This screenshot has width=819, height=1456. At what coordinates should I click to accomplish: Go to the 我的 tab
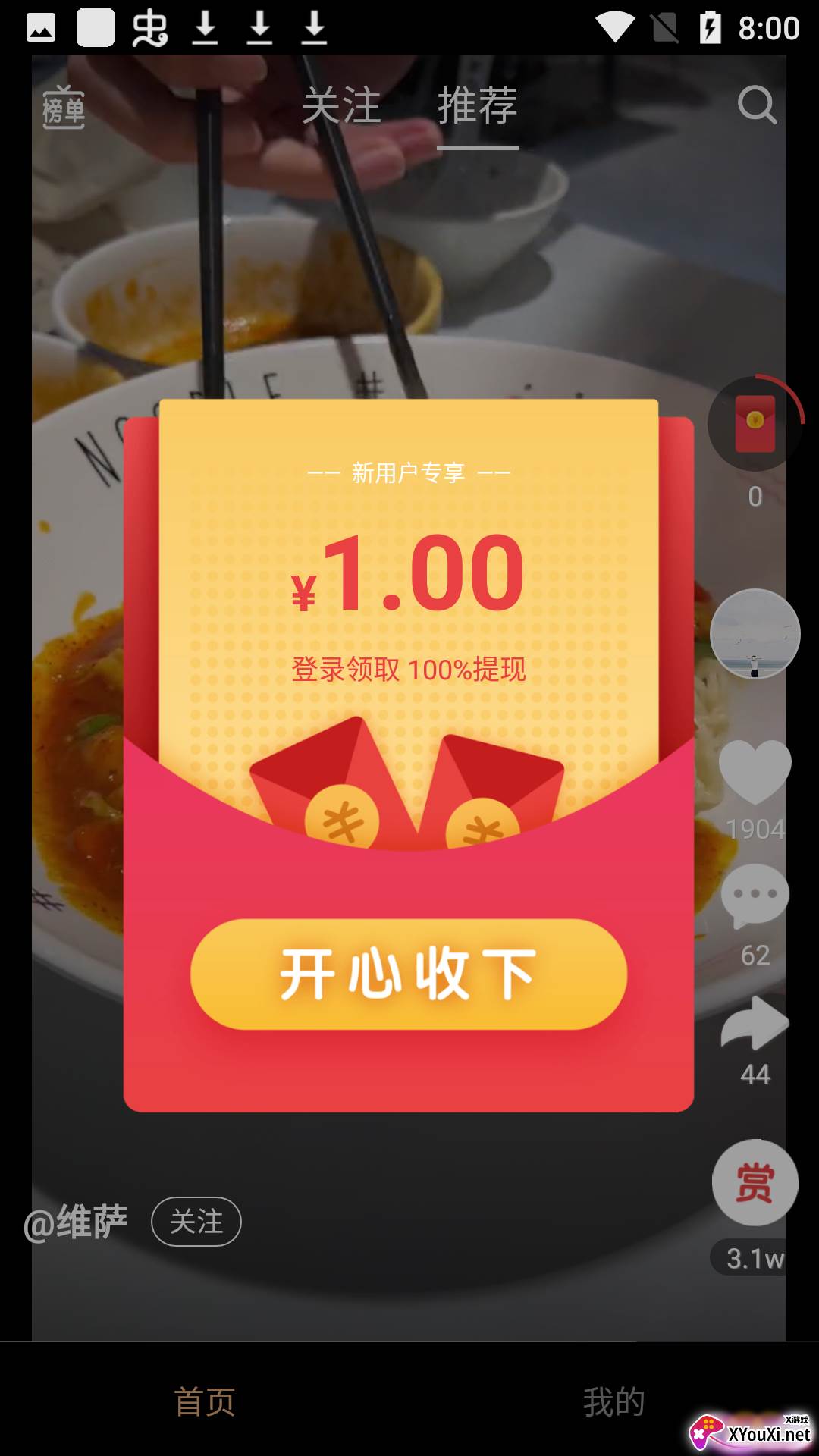[x=614, y=1401]
